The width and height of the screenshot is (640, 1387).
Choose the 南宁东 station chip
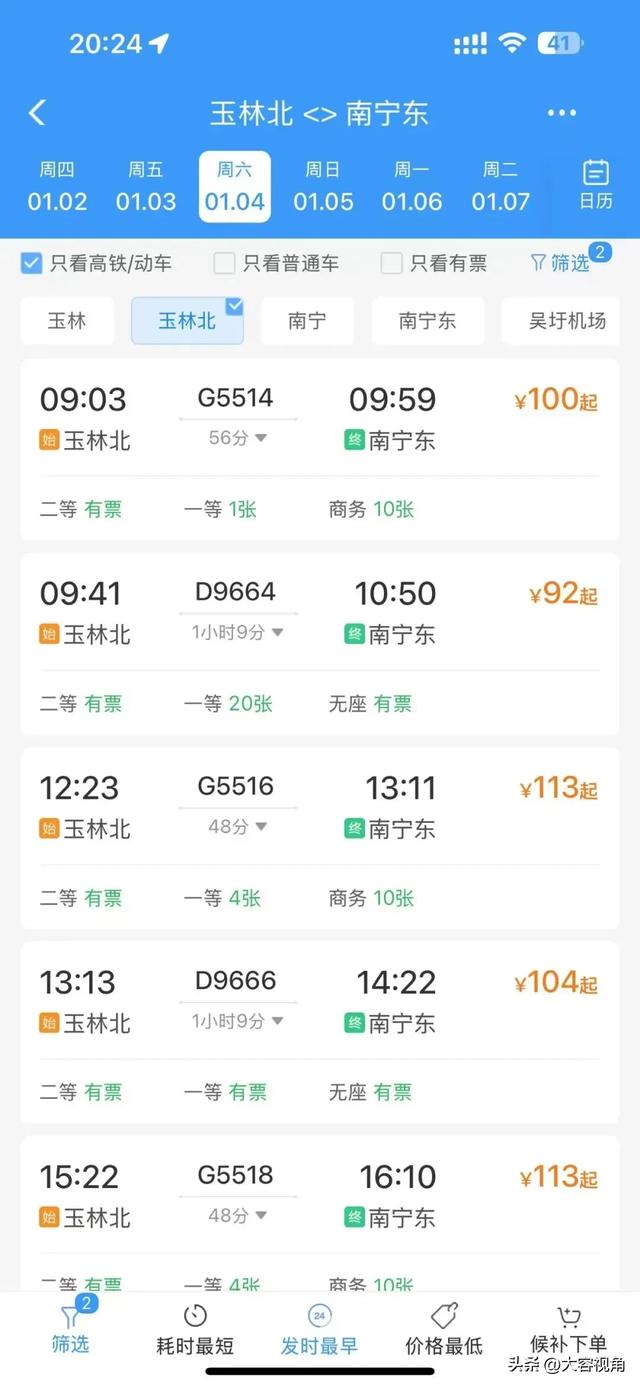click(x=427, y=321)
